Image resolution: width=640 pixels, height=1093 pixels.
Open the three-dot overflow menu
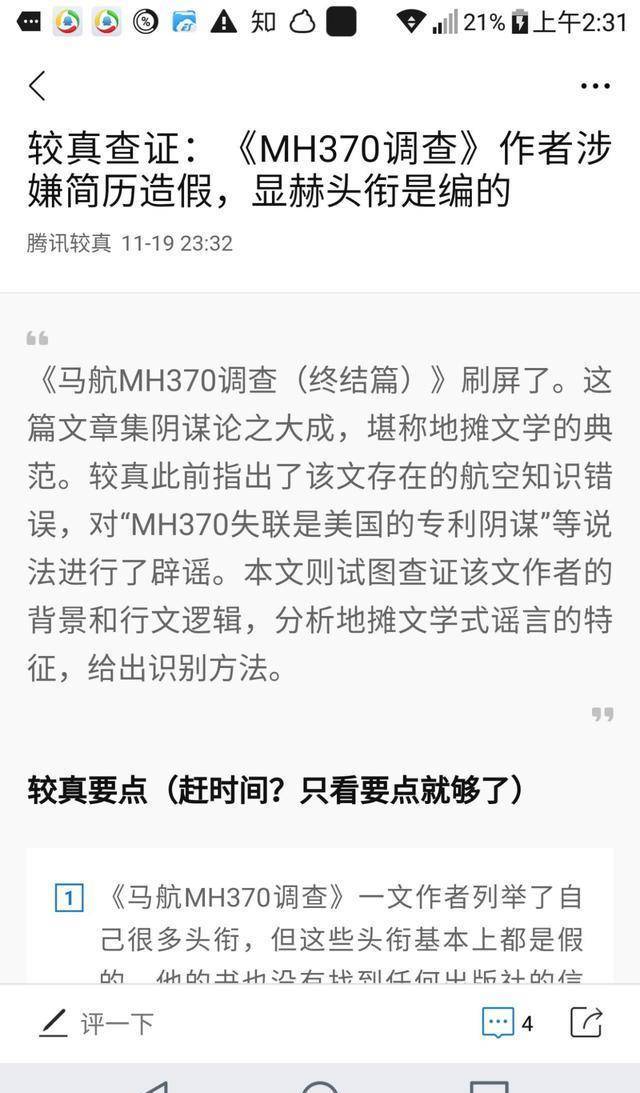(595, 87)
